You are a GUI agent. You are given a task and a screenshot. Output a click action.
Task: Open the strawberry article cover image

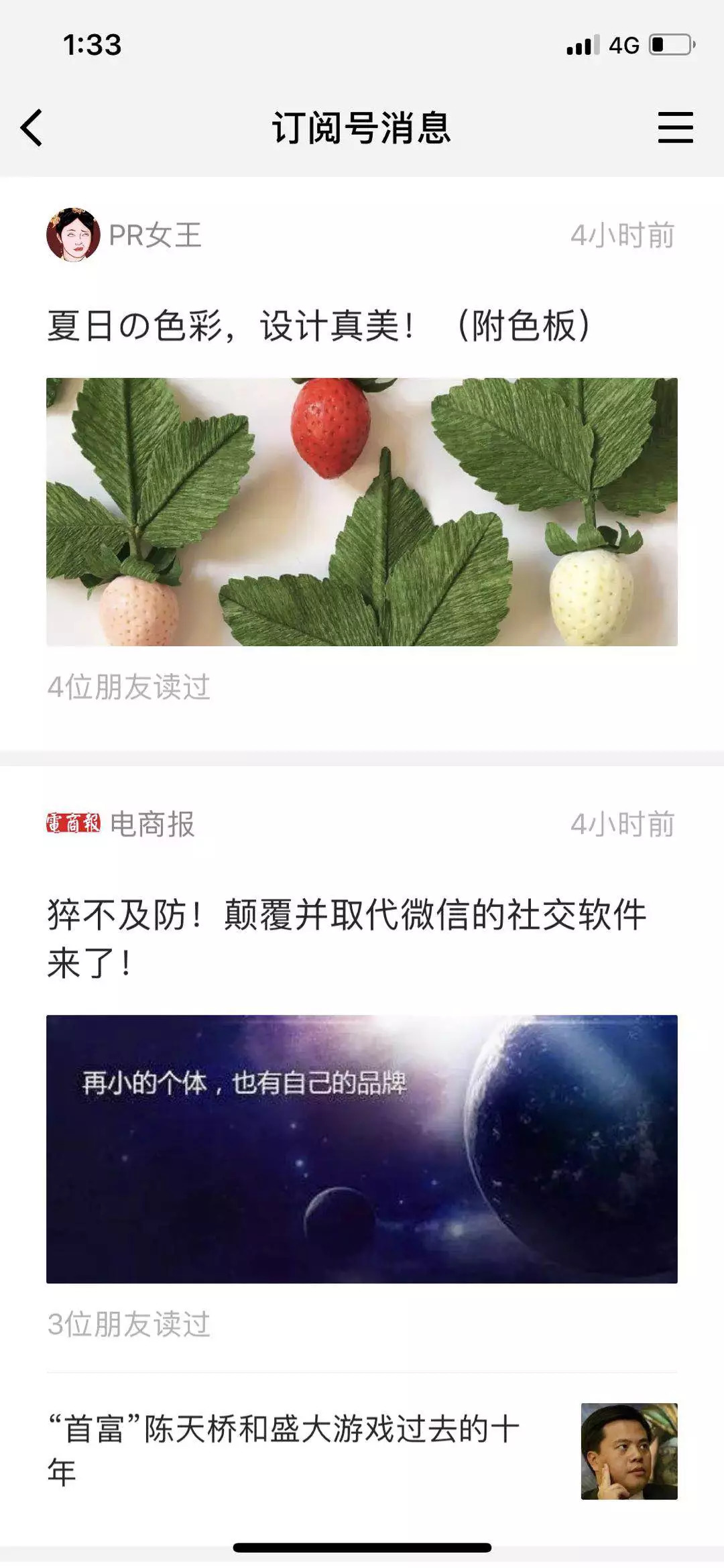(362, 511)
